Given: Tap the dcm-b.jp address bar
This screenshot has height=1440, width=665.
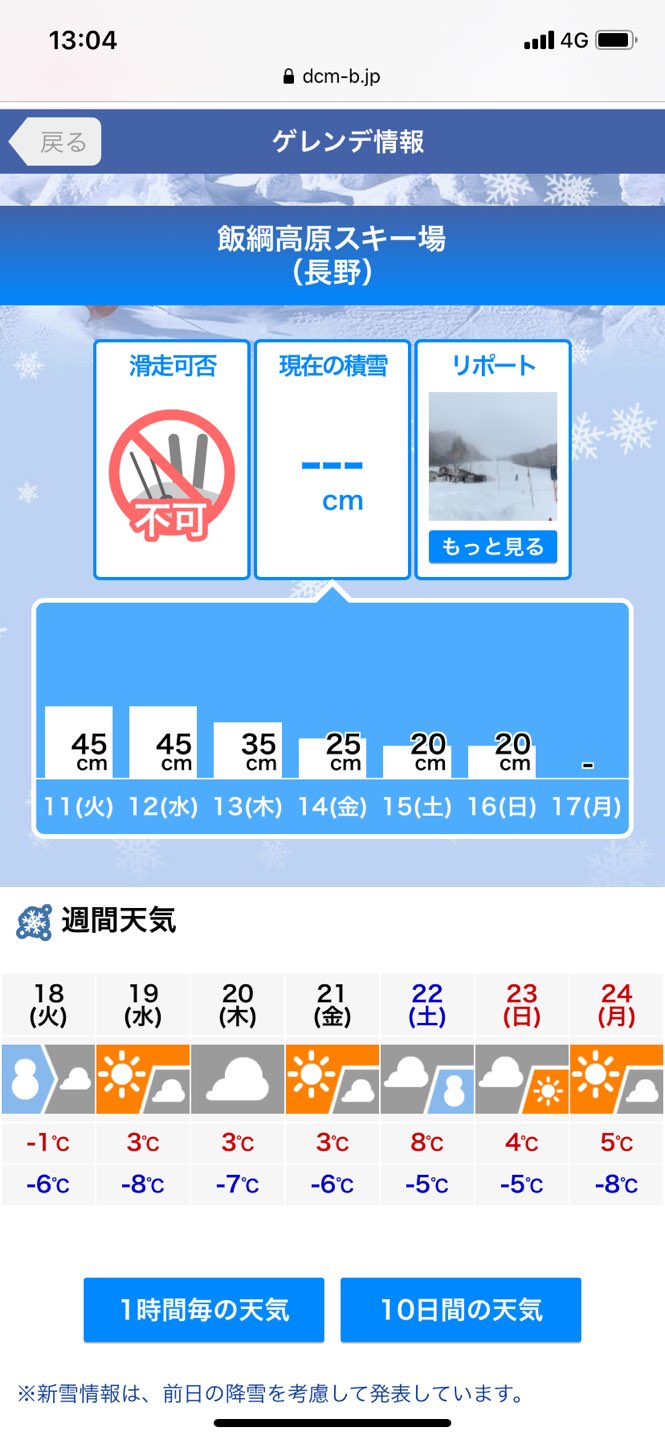Looking at the screenshot, I should 332,76.
